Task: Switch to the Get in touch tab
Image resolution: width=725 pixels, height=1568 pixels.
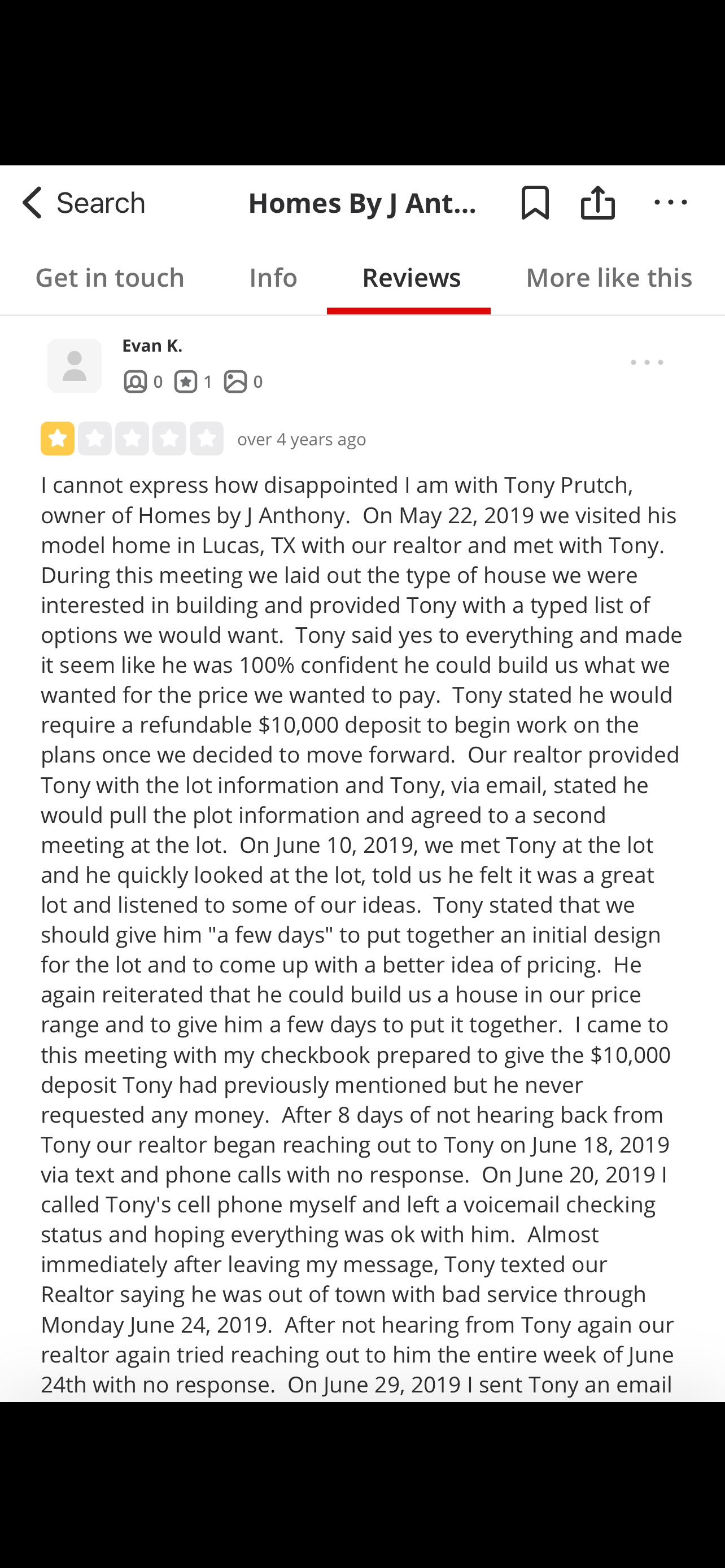Action: coord(110,278)
